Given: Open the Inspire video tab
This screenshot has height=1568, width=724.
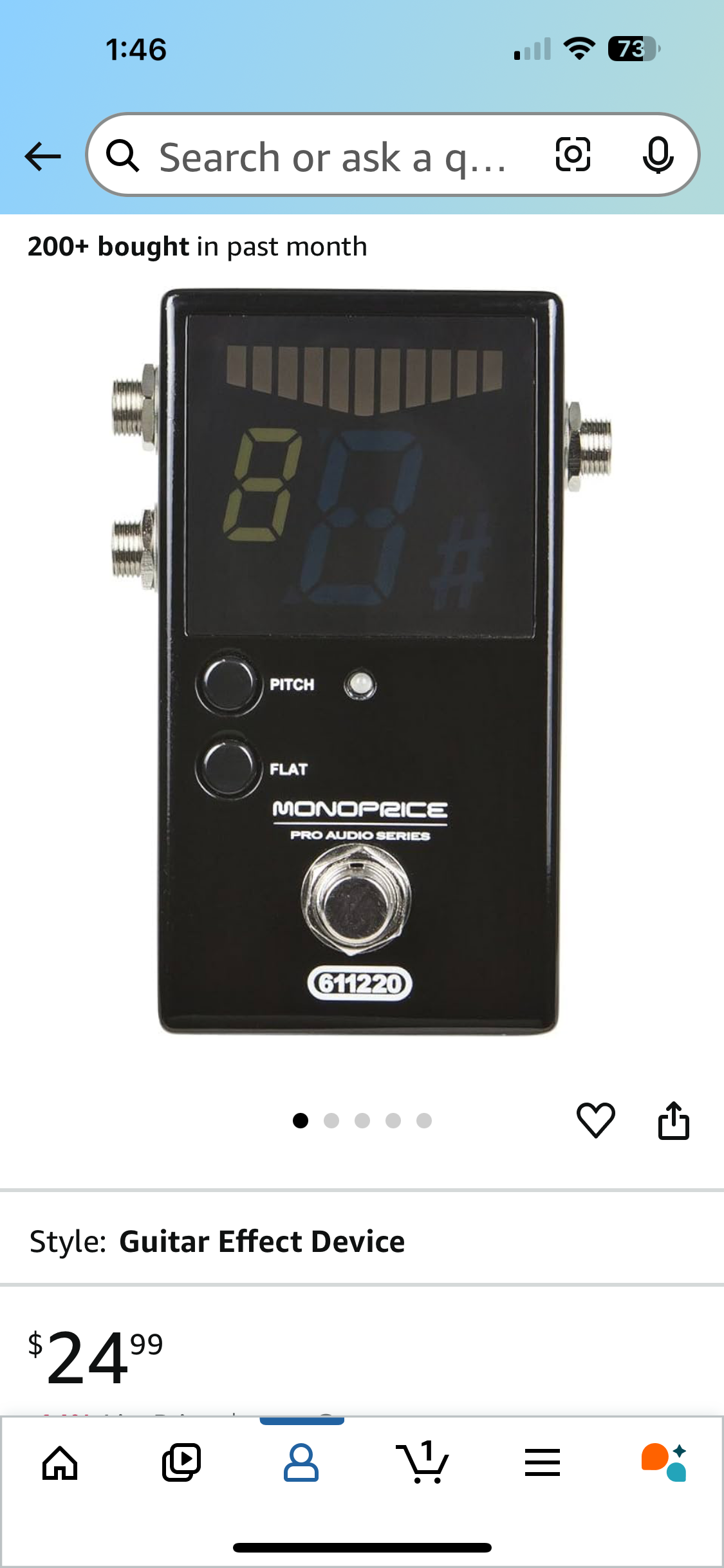Looking at the screenshot, I should [181, 1463].
